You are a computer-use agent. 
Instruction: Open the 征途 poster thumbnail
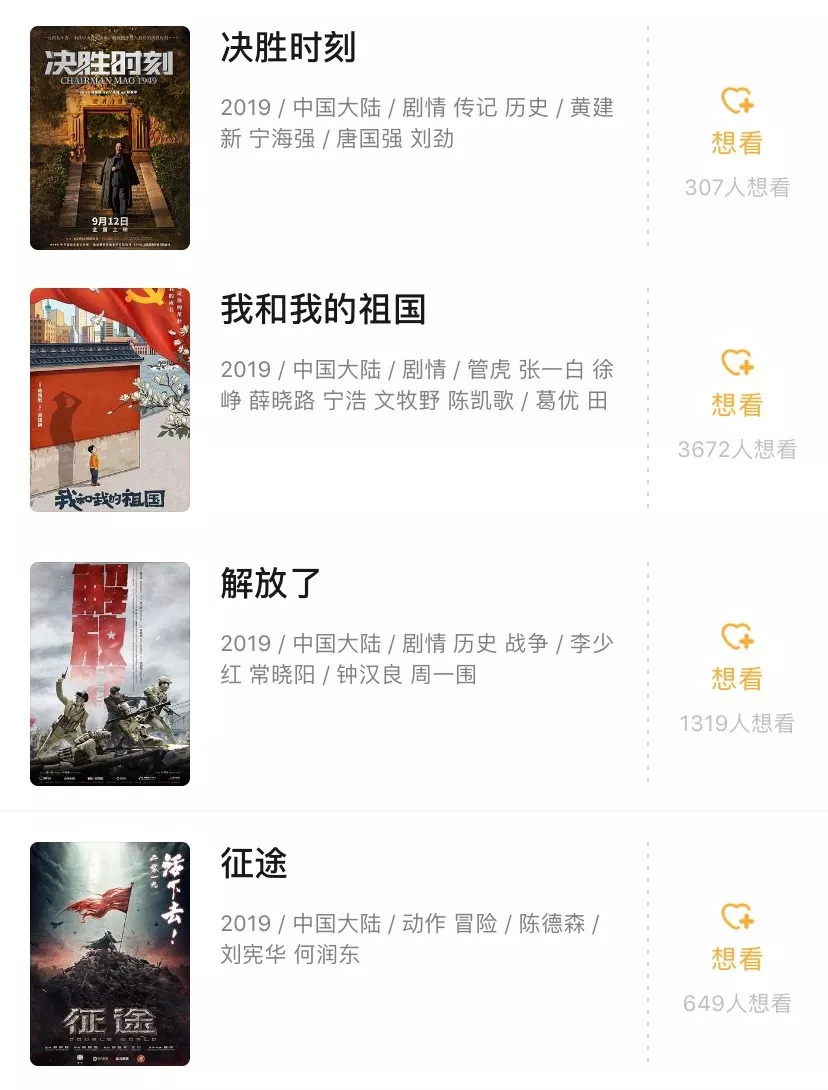click(110, 953)
